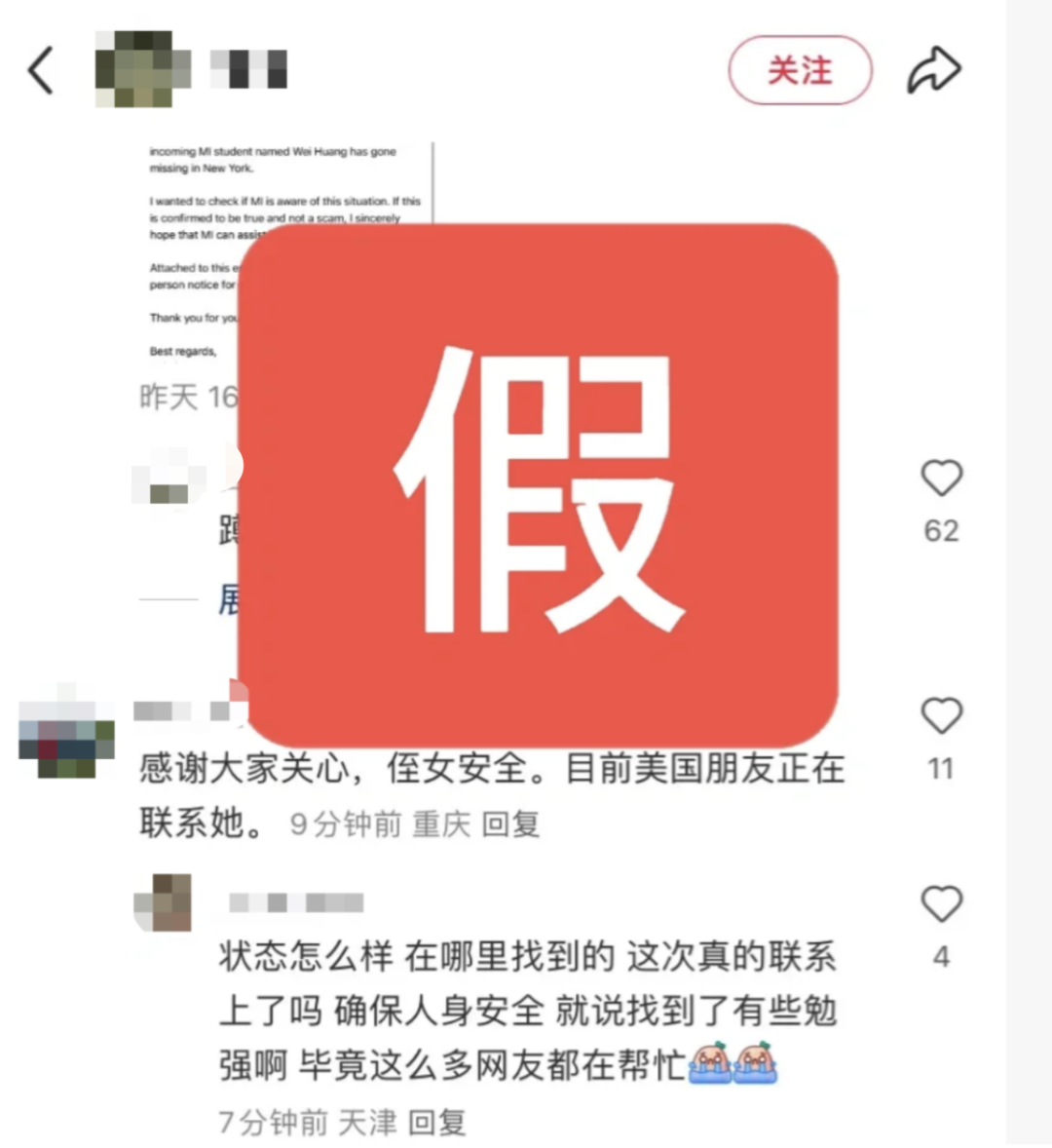Viewport: 1052px width, 1148px height.
Task: Like the comment with 62 likes
Action: pos(941,478)
